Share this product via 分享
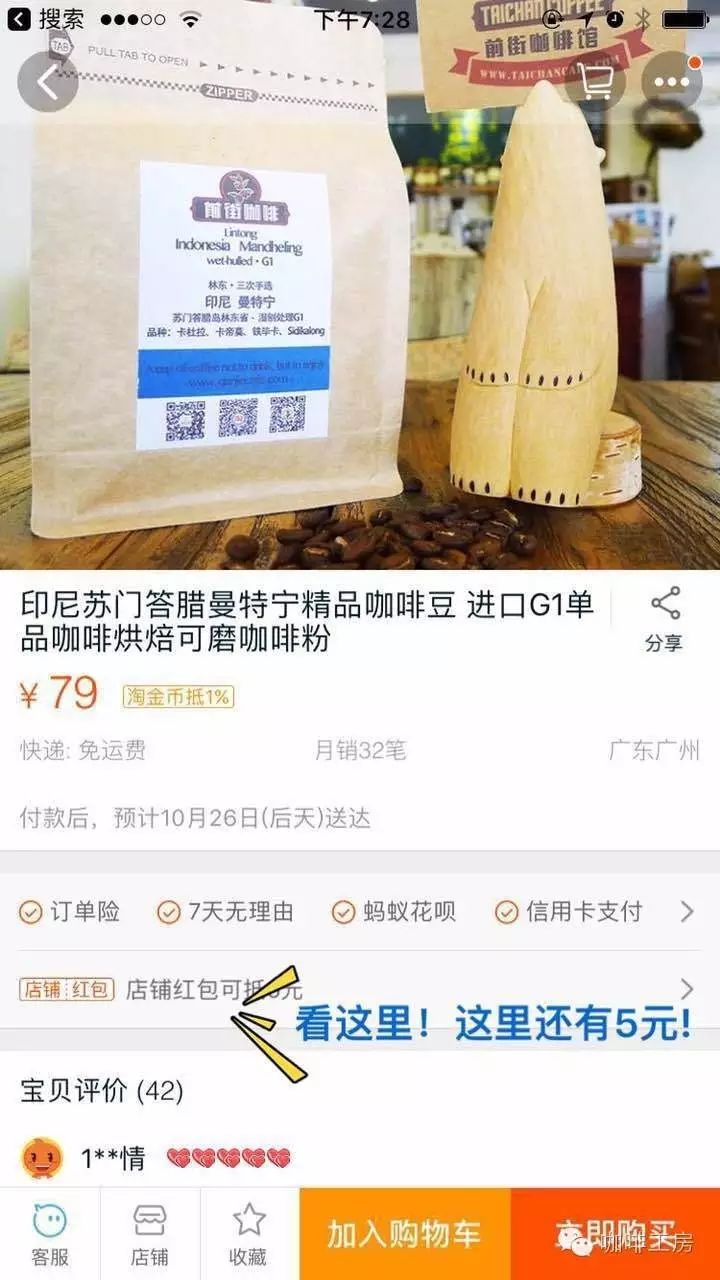This screenshot has height=1280, width=720. pos(664,620)
